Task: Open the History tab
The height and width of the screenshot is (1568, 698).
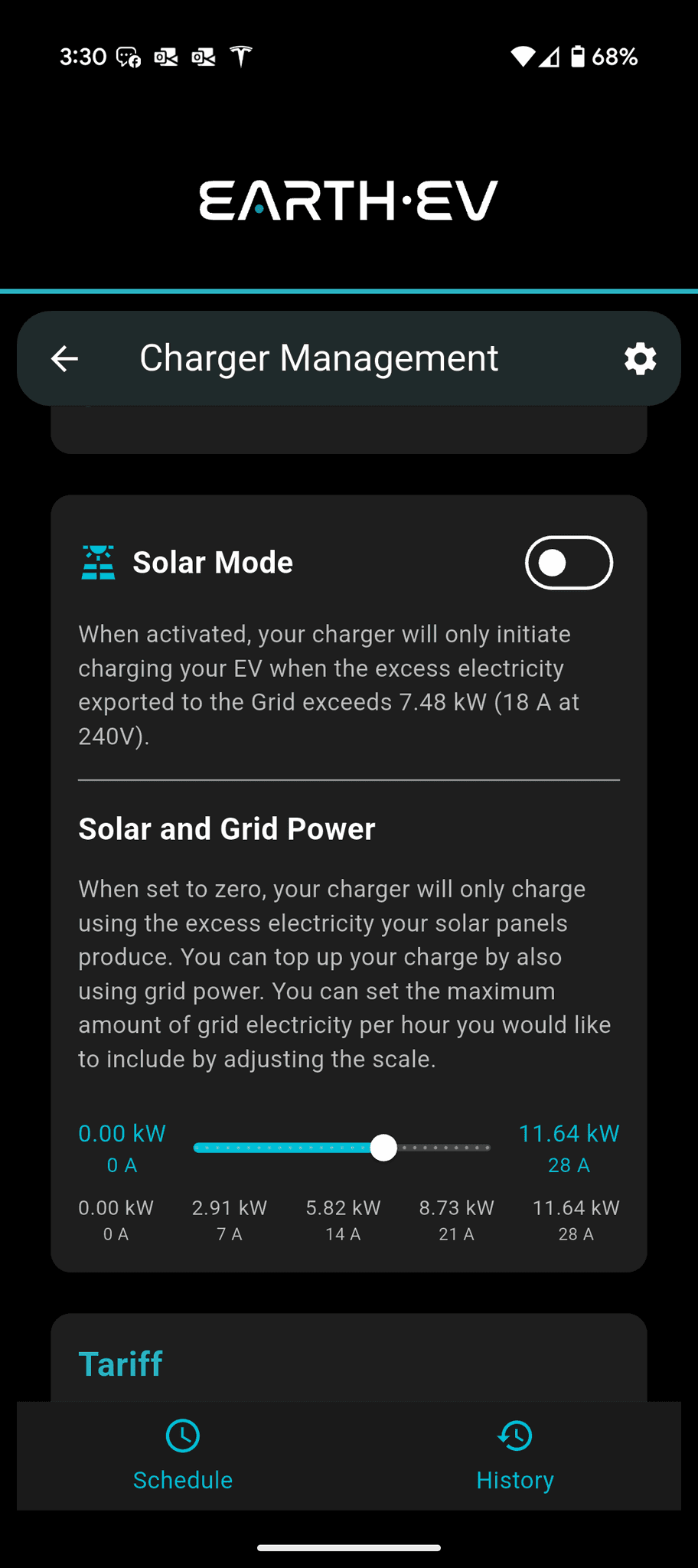Action: point(515,1455)
